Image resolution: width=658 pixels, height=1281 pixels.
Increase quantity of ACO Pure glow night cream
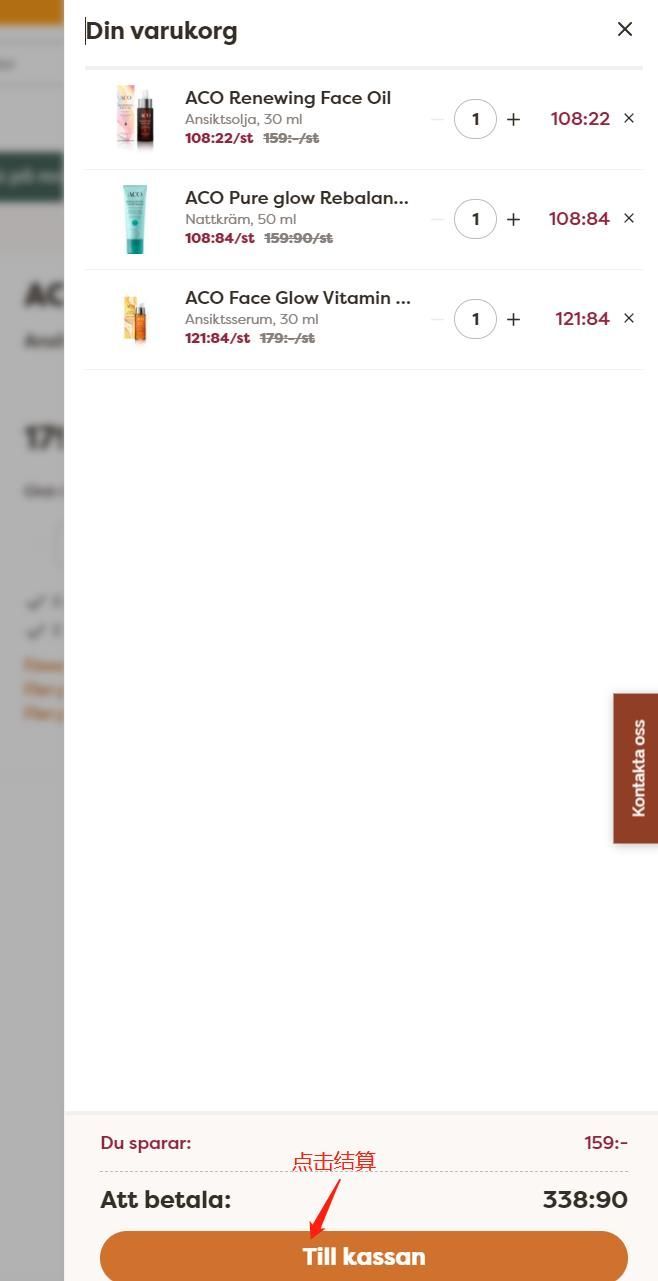pos(513,219)
